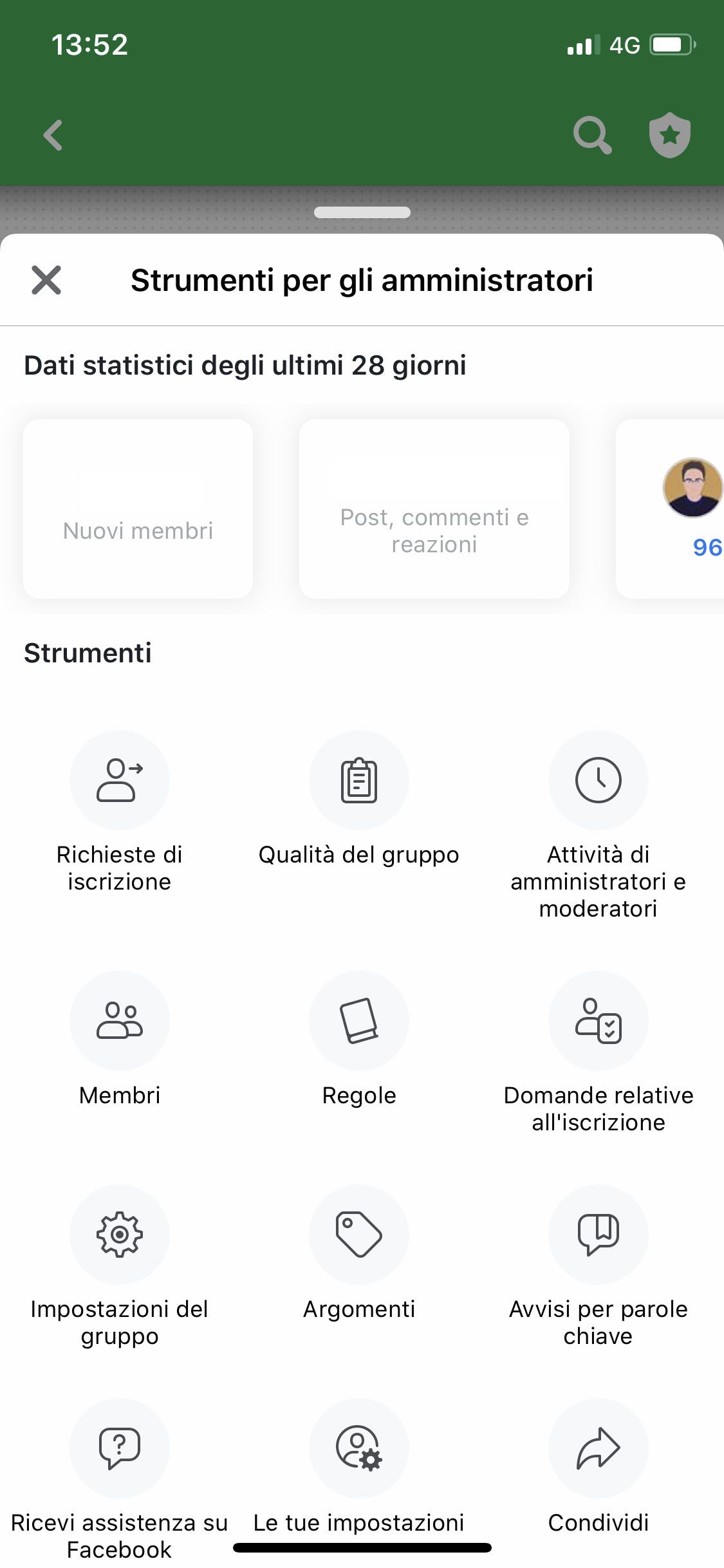Open Post, commenti e reazioni card
The width and height of the screenshot is (724, 1568).
coord(434,509)
